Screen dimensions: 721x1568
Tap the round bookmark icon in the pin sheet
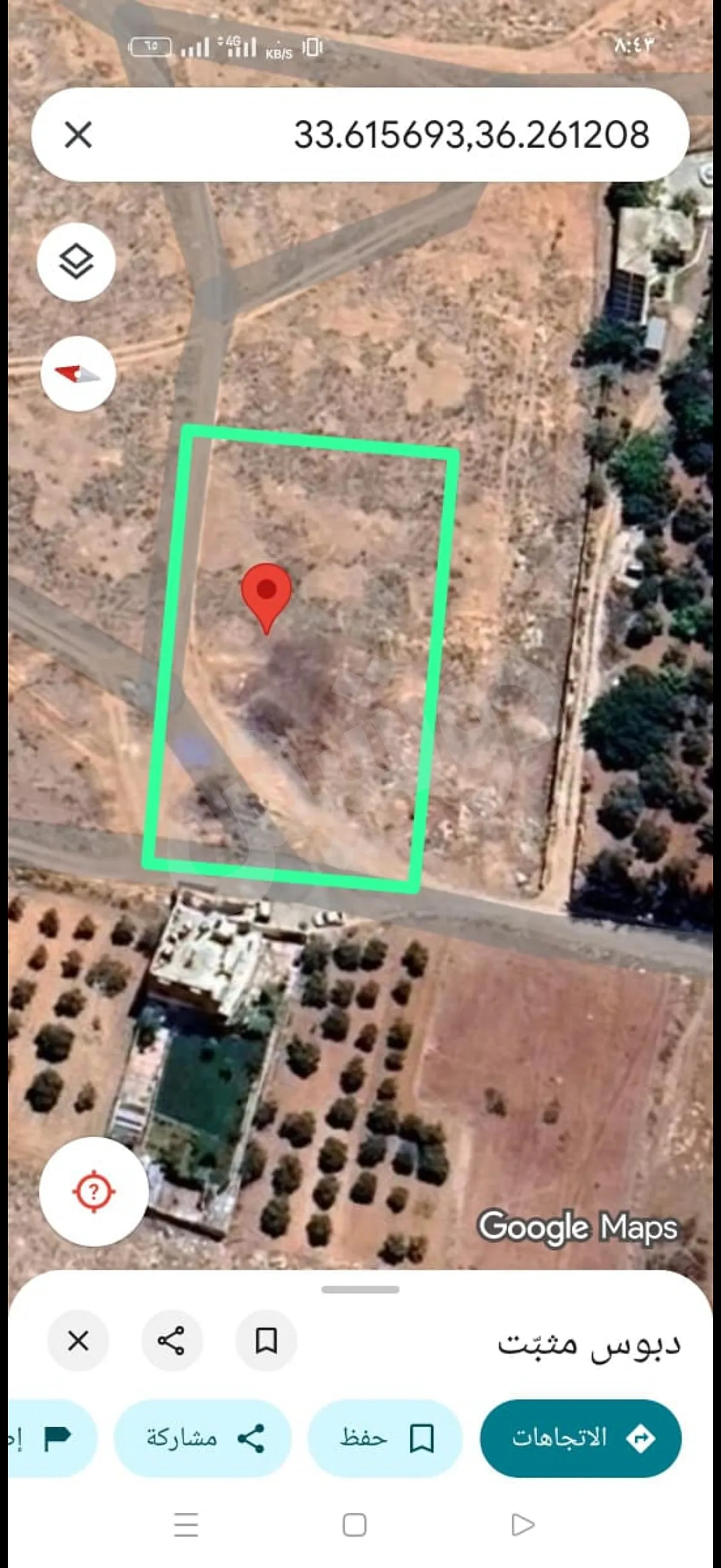(x=266, y=1341)
